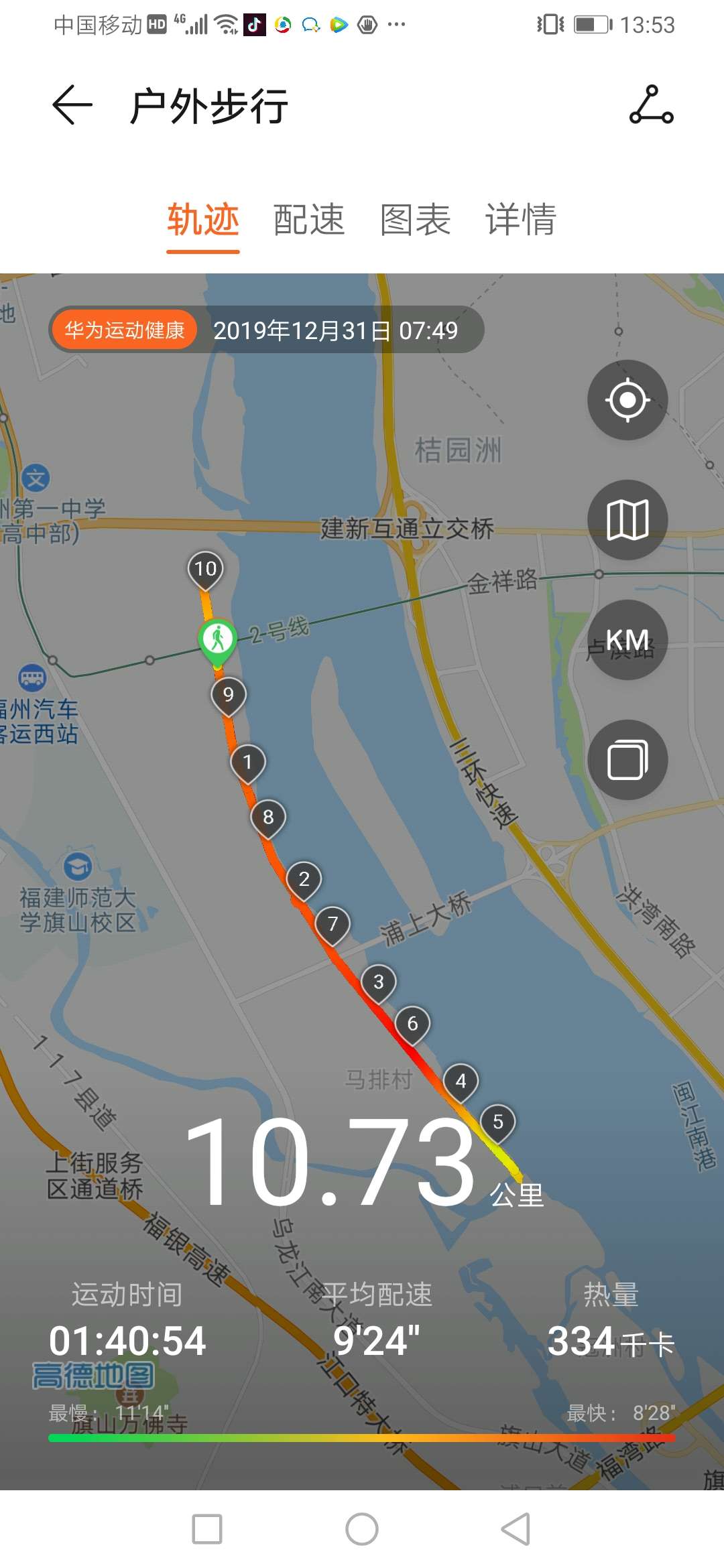Recenter map with the GPS locate icon
This screenshot has width=724, height=1568.
click(627, 400)
